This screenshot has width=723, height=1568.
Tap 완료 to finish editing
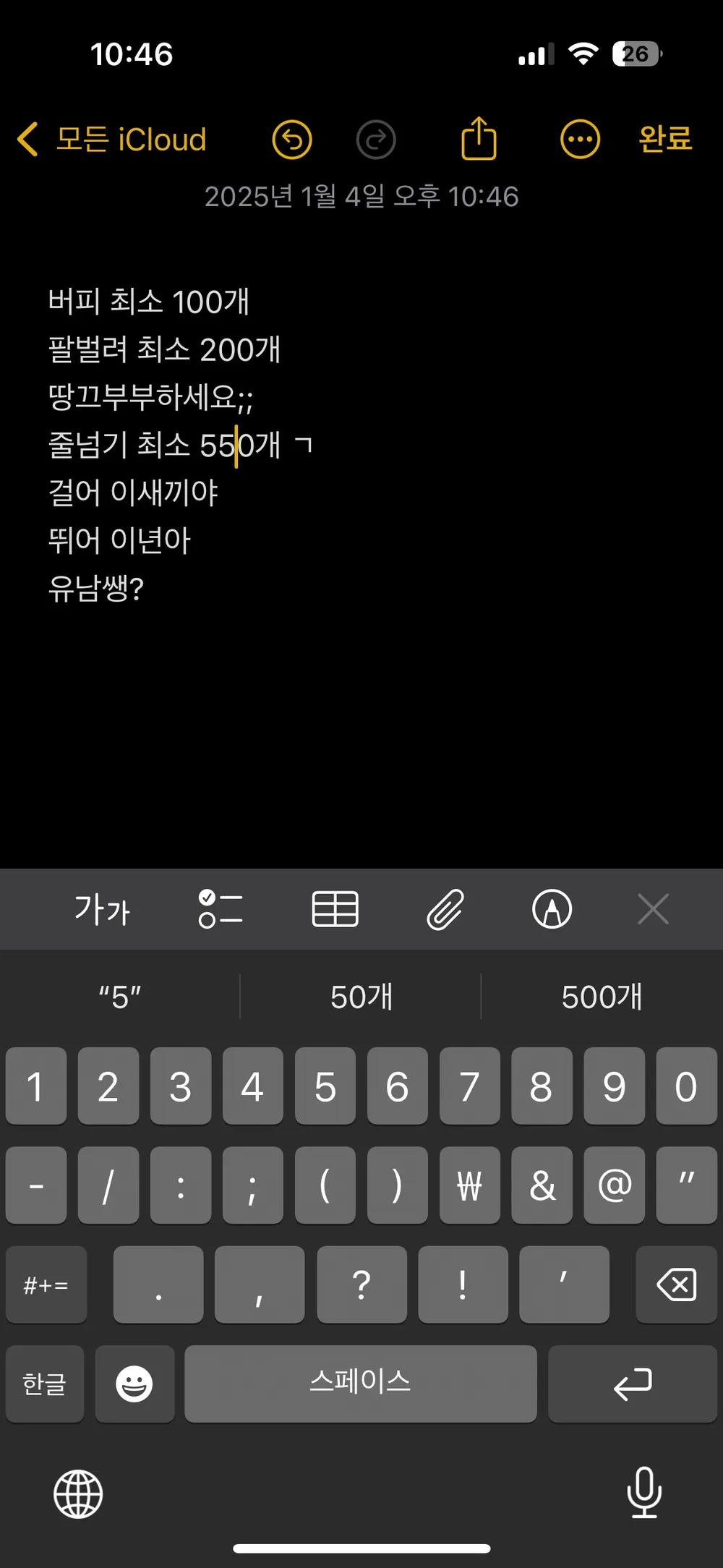(x=665, y=138)
